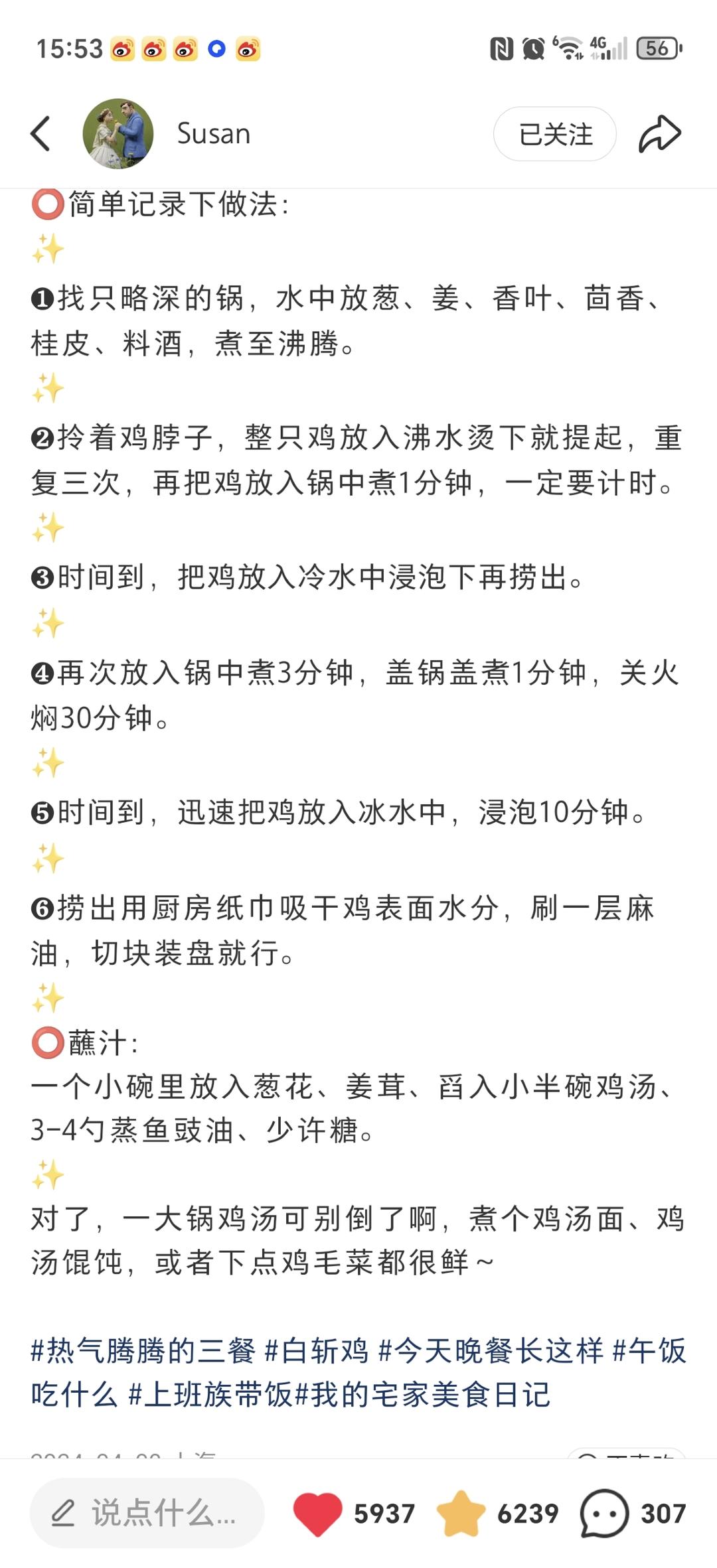Tap the 已关注 follow button
Image resolution: width=717 pixels, height=1568 pixels.
[x=555, y=134]
